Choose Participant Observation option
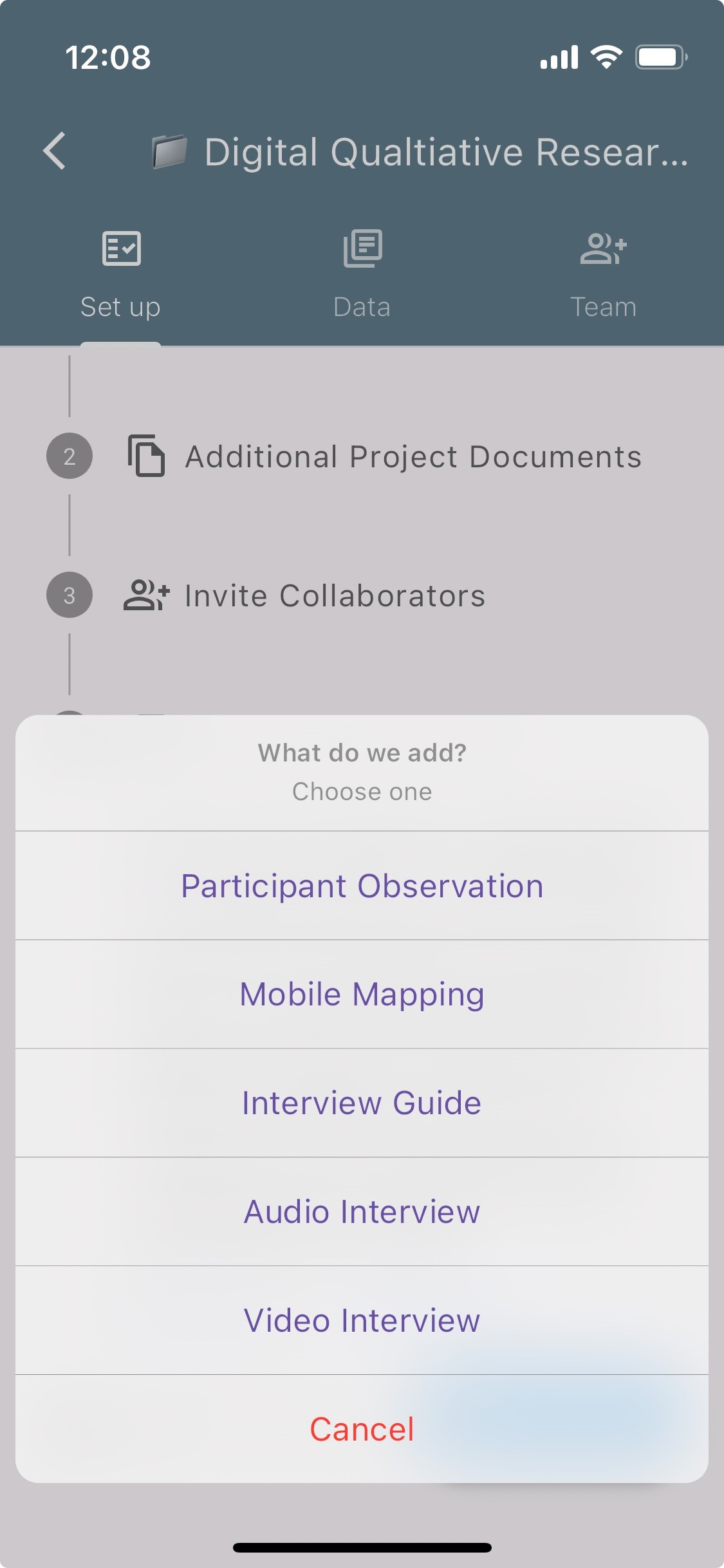This screenshot has height=1568, width=724. coord(362,886)
